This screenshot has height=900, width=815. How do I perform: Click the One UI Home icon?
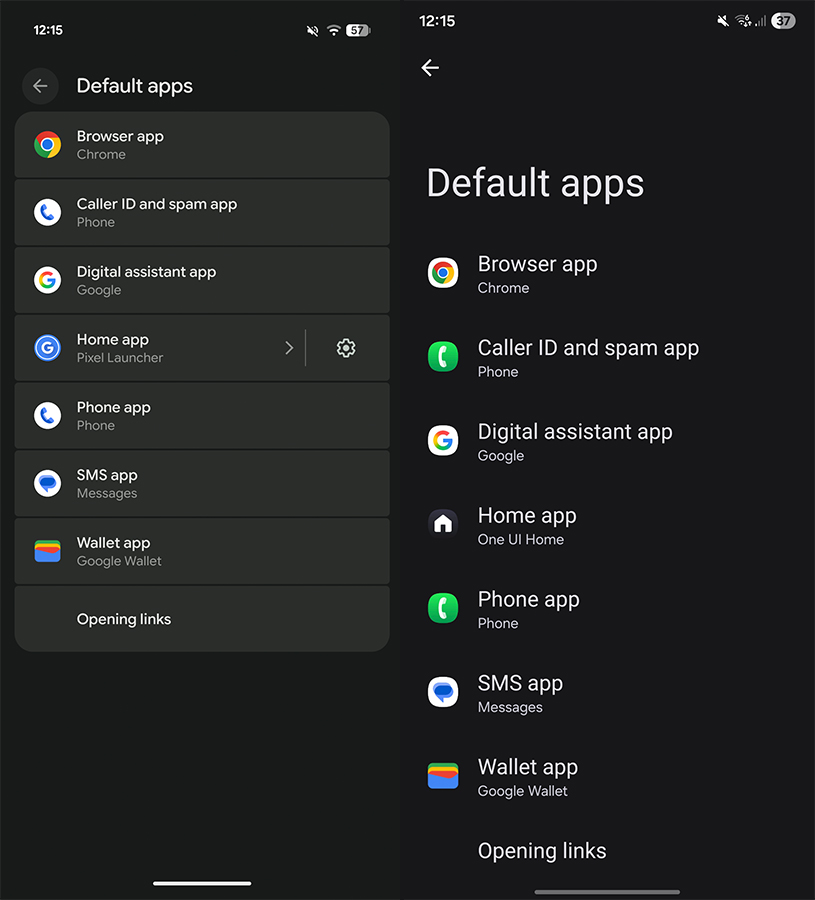pos(443,523)
